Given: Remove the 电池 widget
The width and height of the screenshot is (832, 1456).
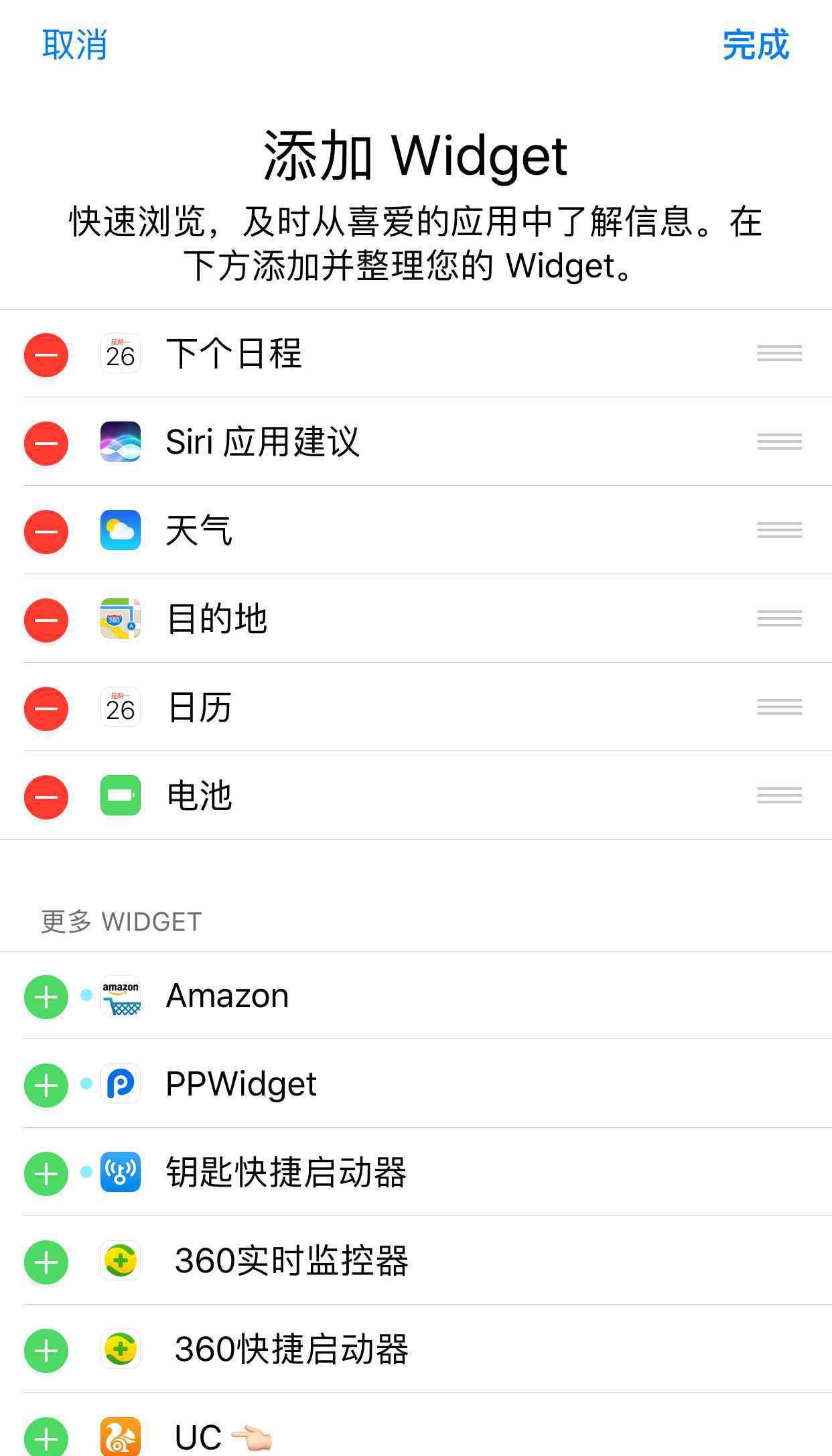Looking at the screenshot, I should click(46, 797).
